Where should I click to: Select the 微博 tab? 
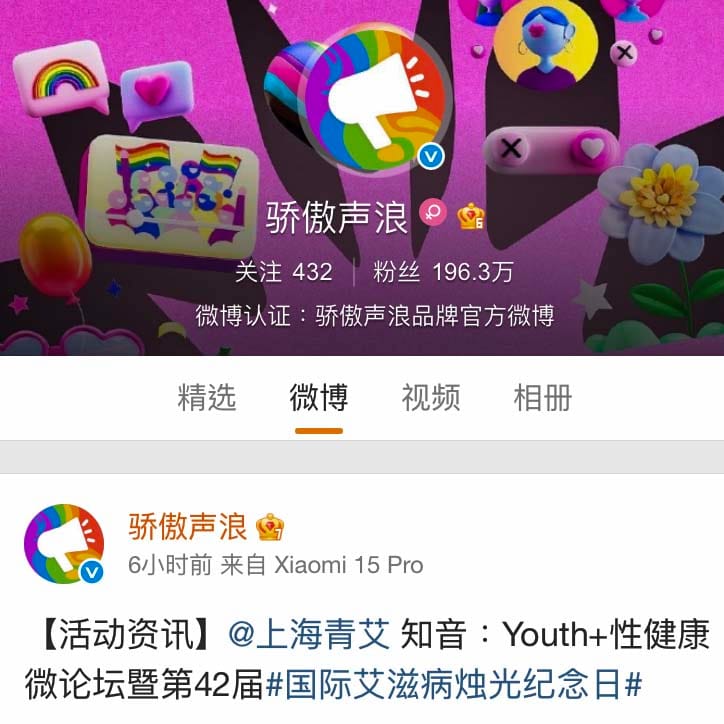coord(319,398)
